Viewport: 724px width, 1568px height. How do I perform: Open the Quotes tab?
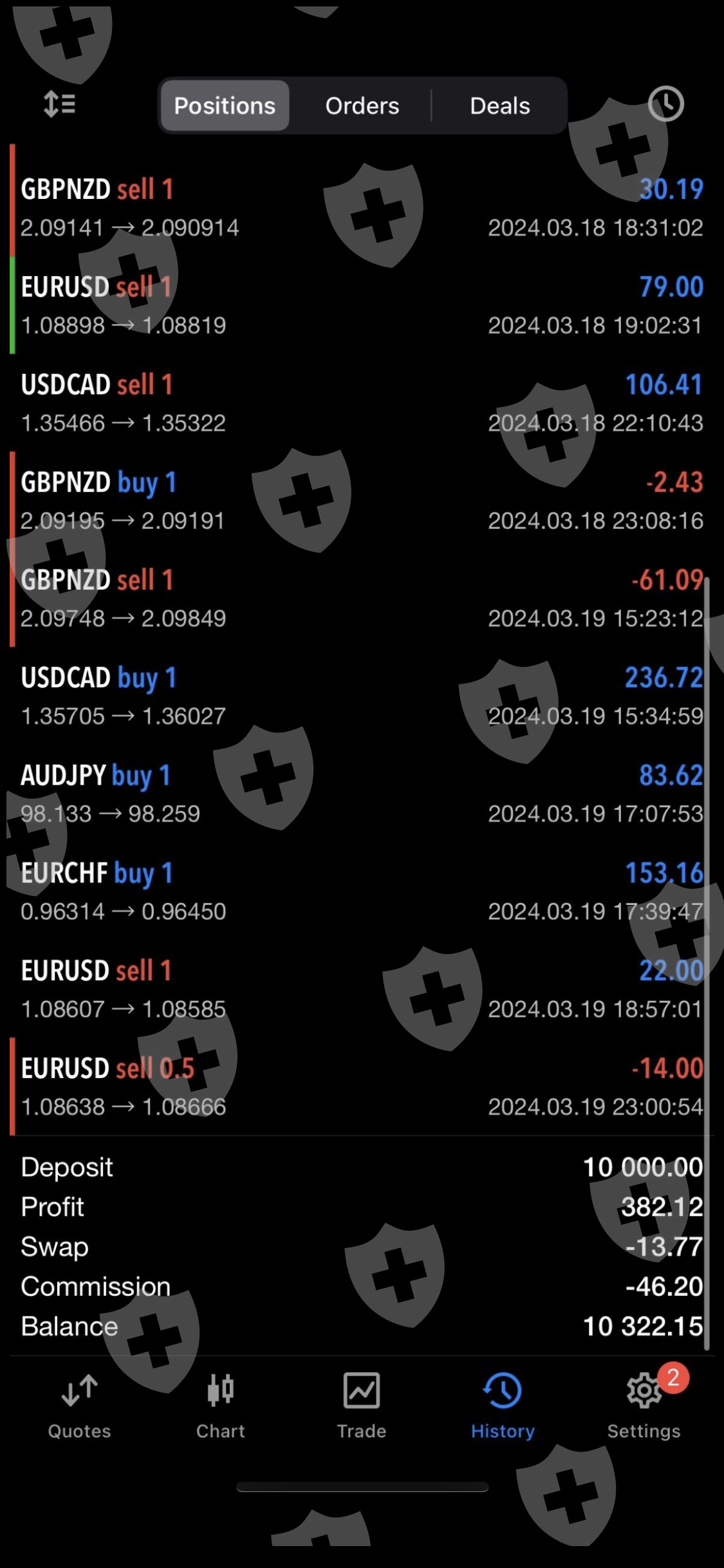pos(79,1405)
